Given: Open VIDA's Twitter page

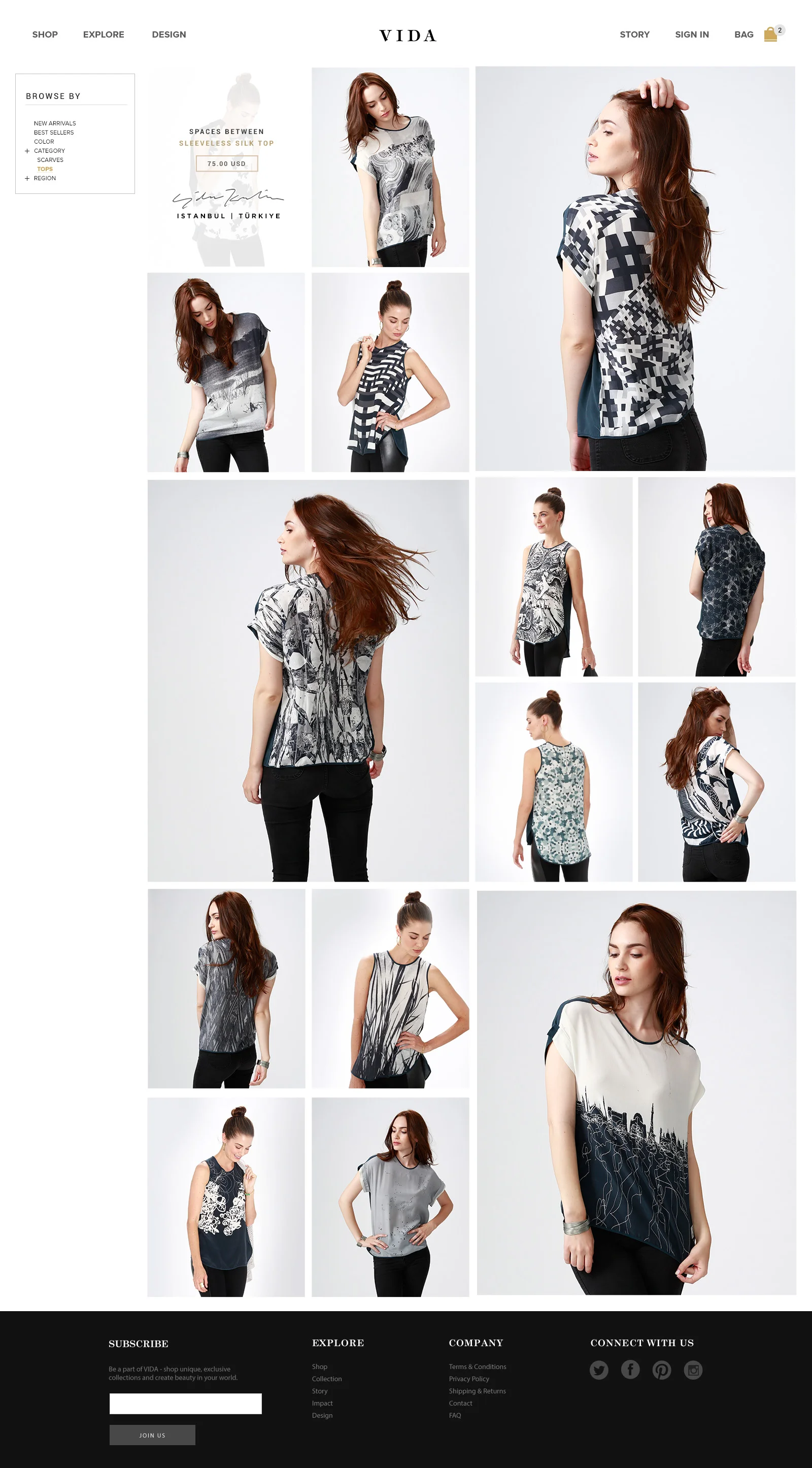Looking at the screenshot, I should (x=599, y=1370).
